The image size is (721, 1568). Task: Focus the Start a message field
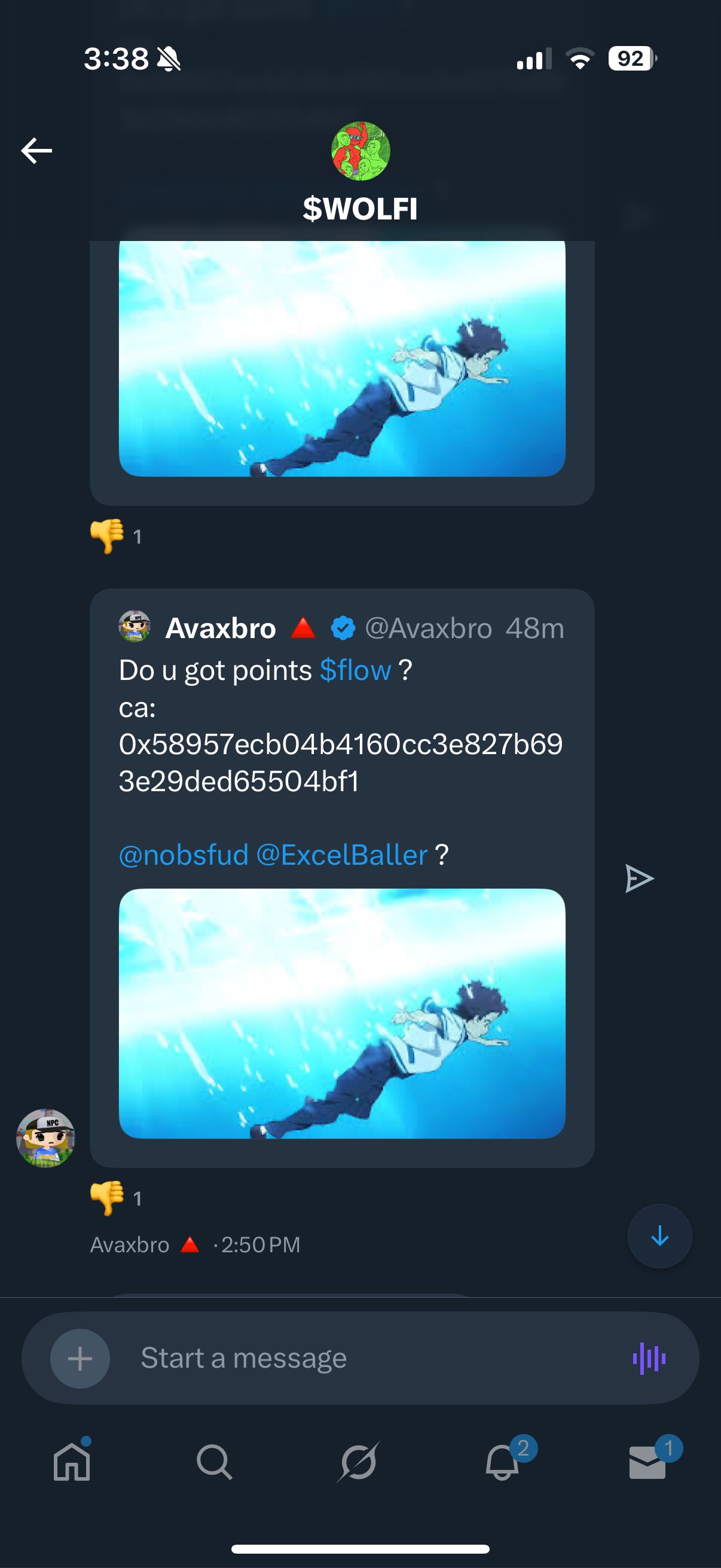tap(365, 1358)
